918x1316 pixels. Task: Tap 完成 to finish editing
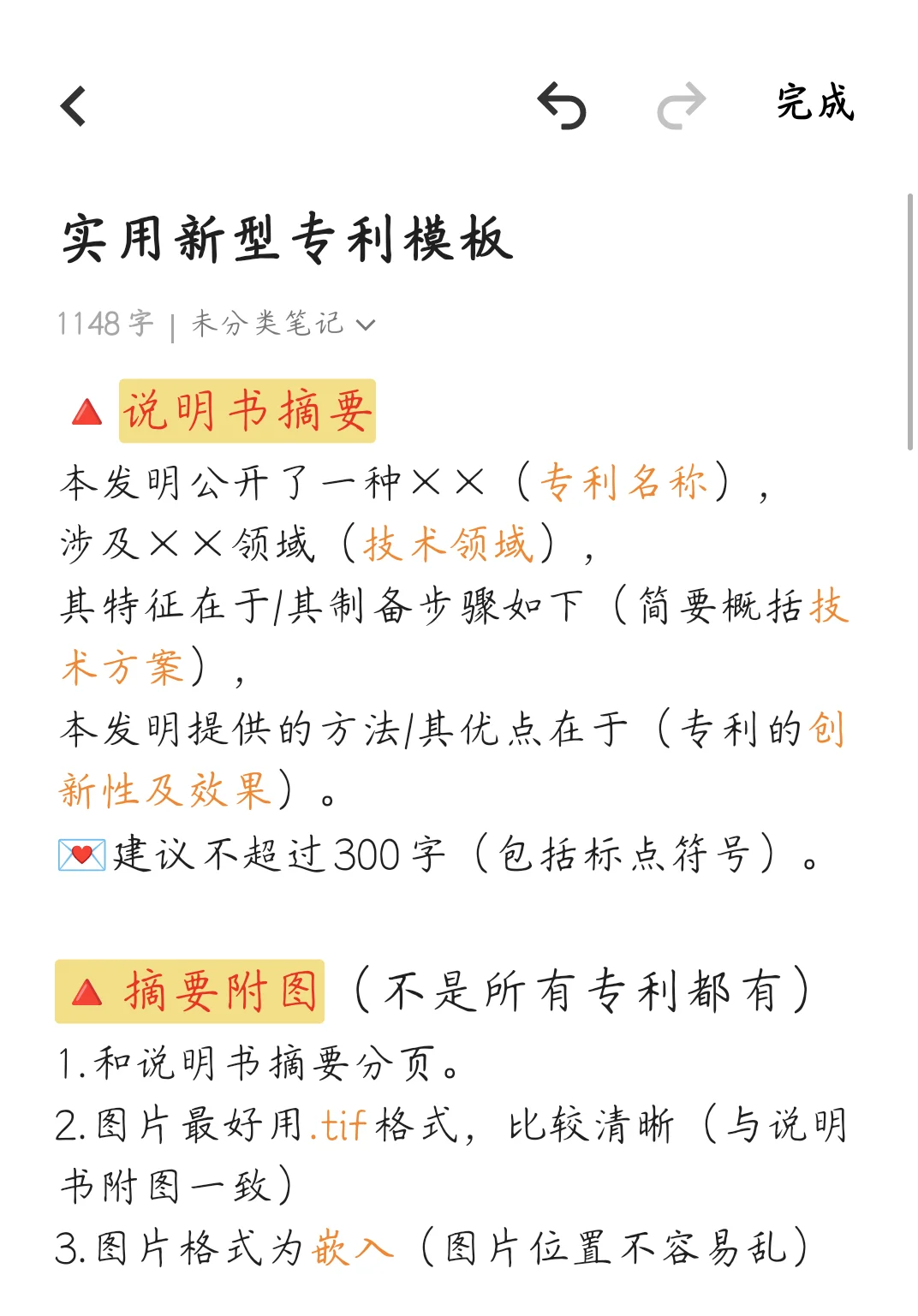[814, 104]
